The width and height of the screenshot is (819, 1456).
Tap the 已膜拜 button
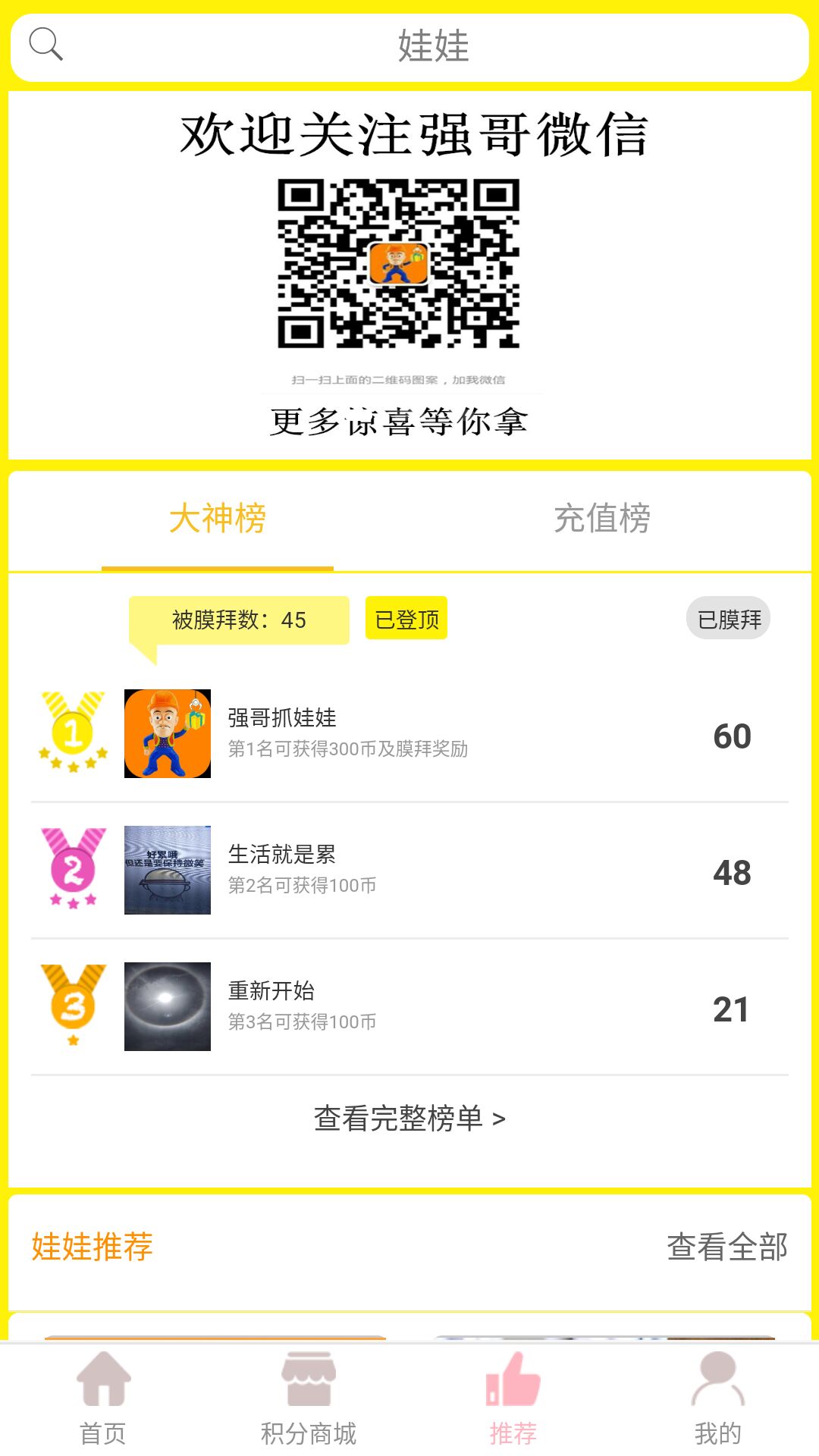click(x=728, y=620)
